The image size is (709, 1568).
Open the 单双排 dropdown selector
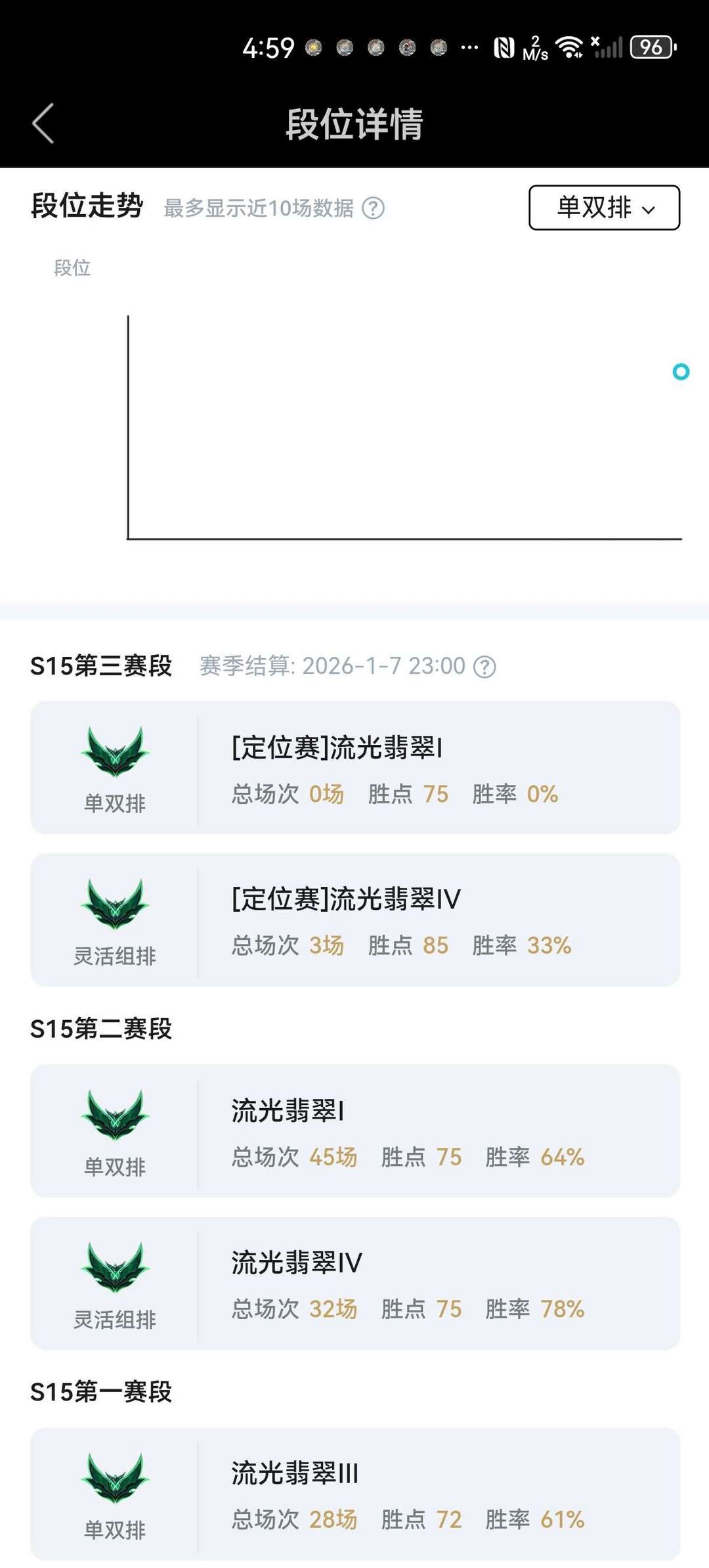point(604,208)
